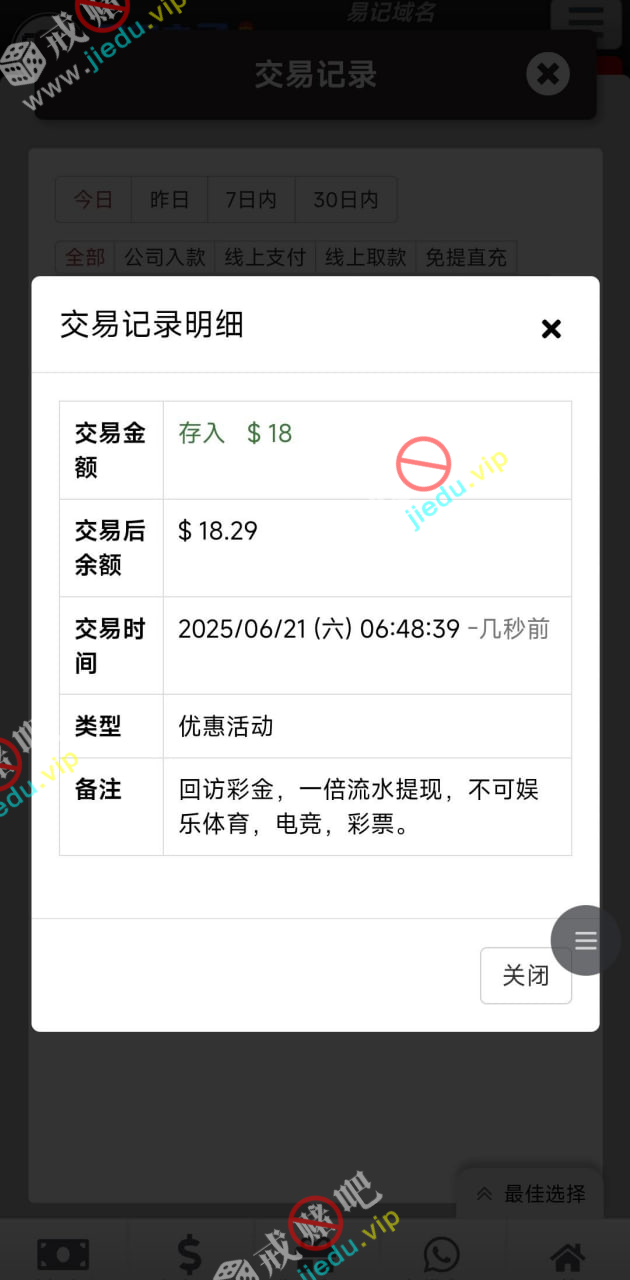Image resolution: width=630 pixels, height=1280 pixels.
Task: Filter by 免提直充
Action: point(466,257)
